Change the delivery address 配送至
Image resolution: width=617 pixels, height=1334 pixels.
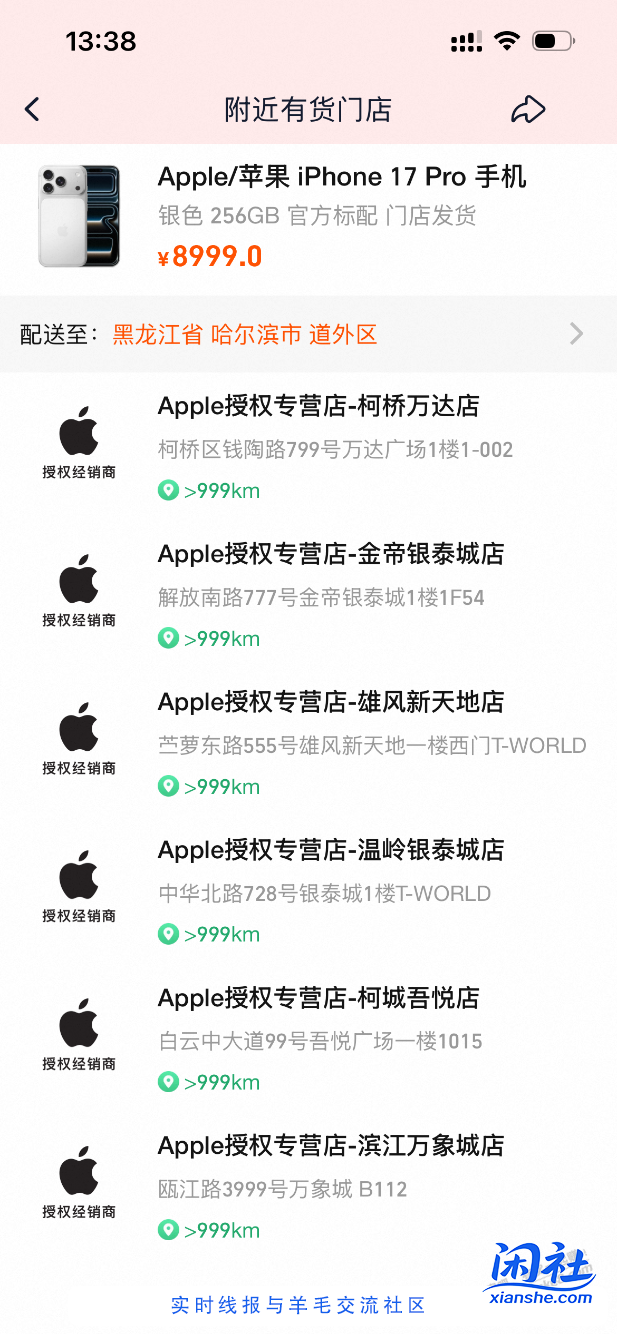point(308,334)
